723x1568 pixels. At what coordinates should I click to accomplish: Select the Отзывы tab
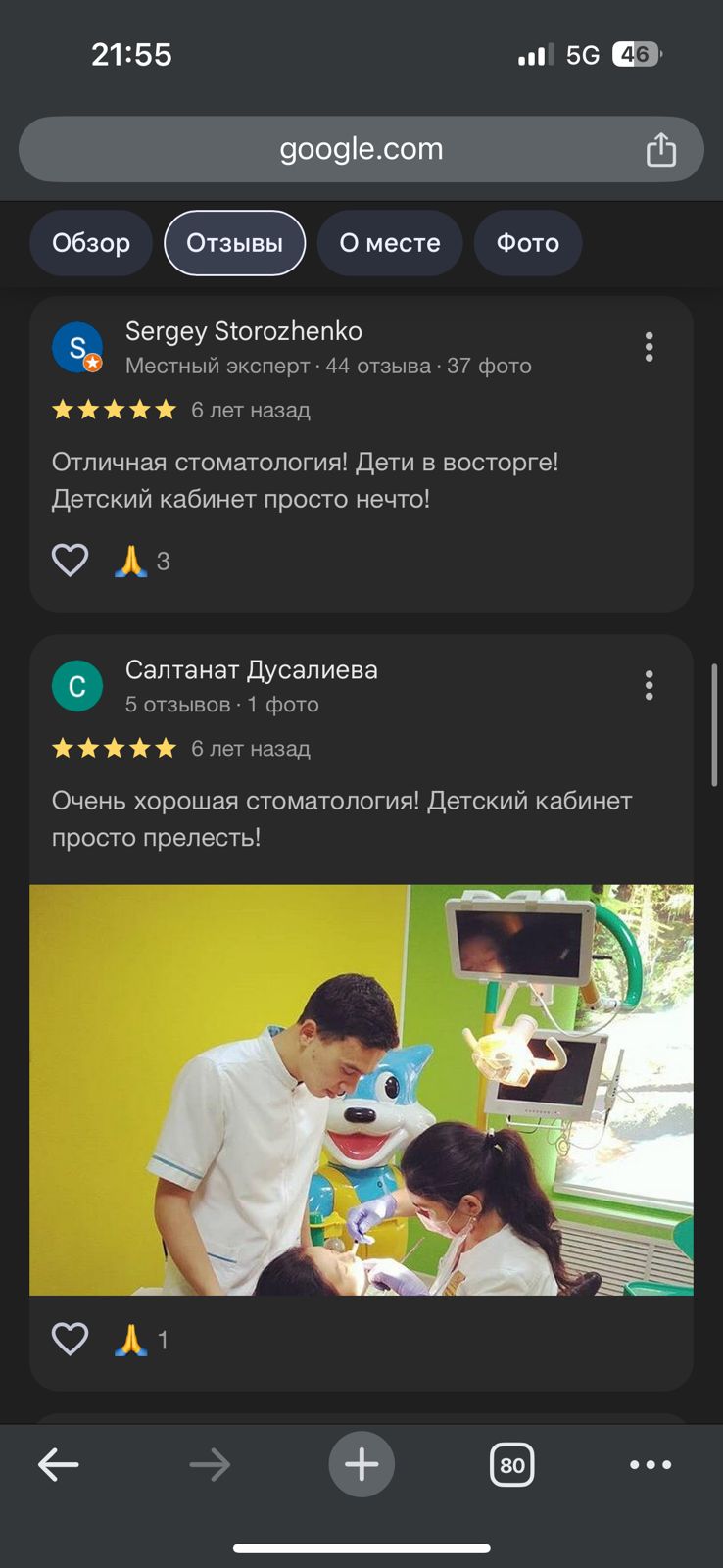(235, 243)
